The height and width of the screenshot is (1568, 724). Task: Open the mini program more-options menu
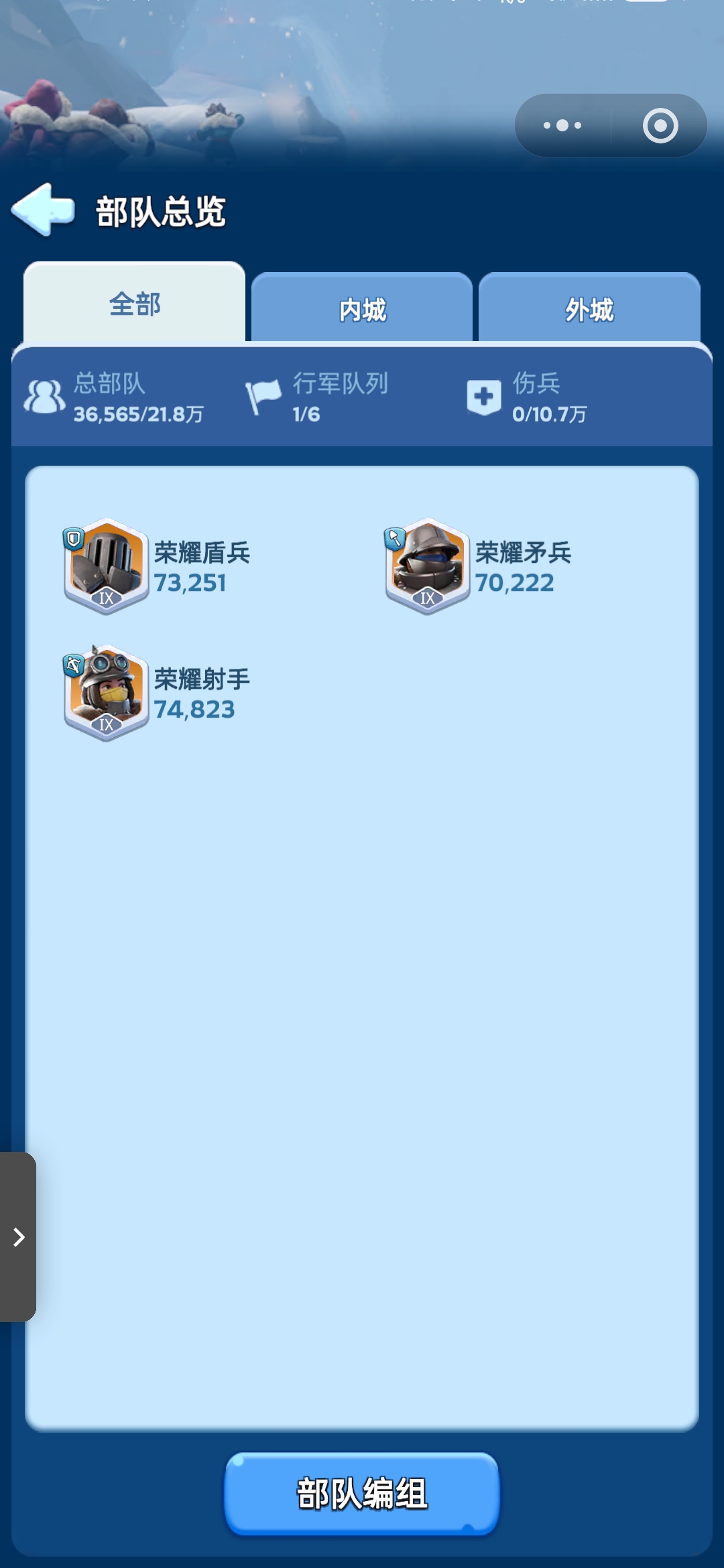(562, 125)
